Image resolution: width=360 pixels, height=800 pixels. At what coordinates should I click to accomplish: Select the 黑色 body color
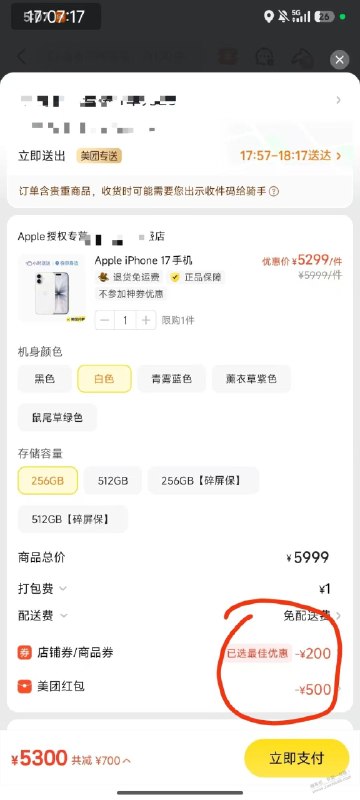pos(45,379)
